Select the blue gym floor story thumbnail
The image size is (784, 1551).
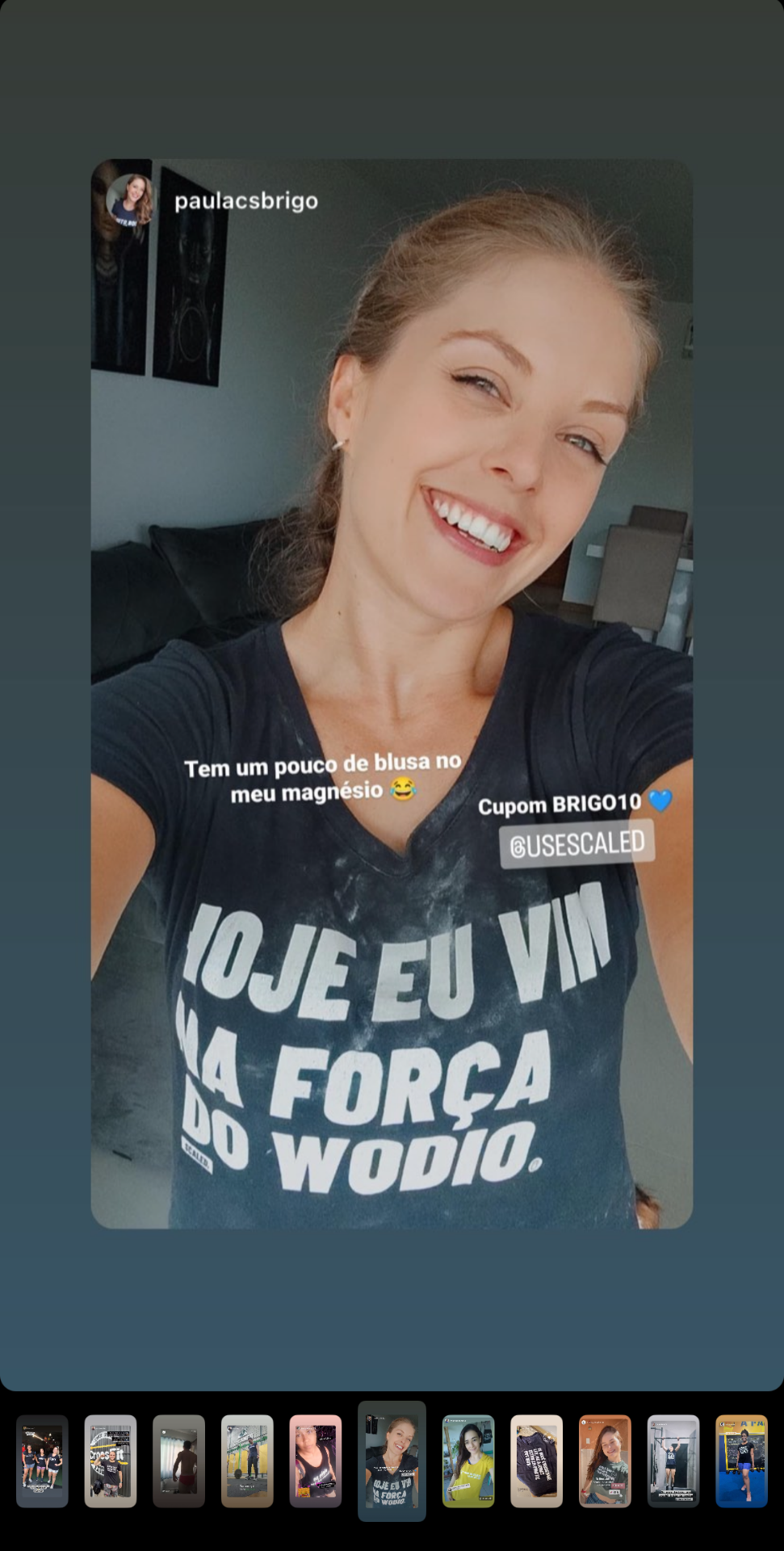tap(741, 1461)
